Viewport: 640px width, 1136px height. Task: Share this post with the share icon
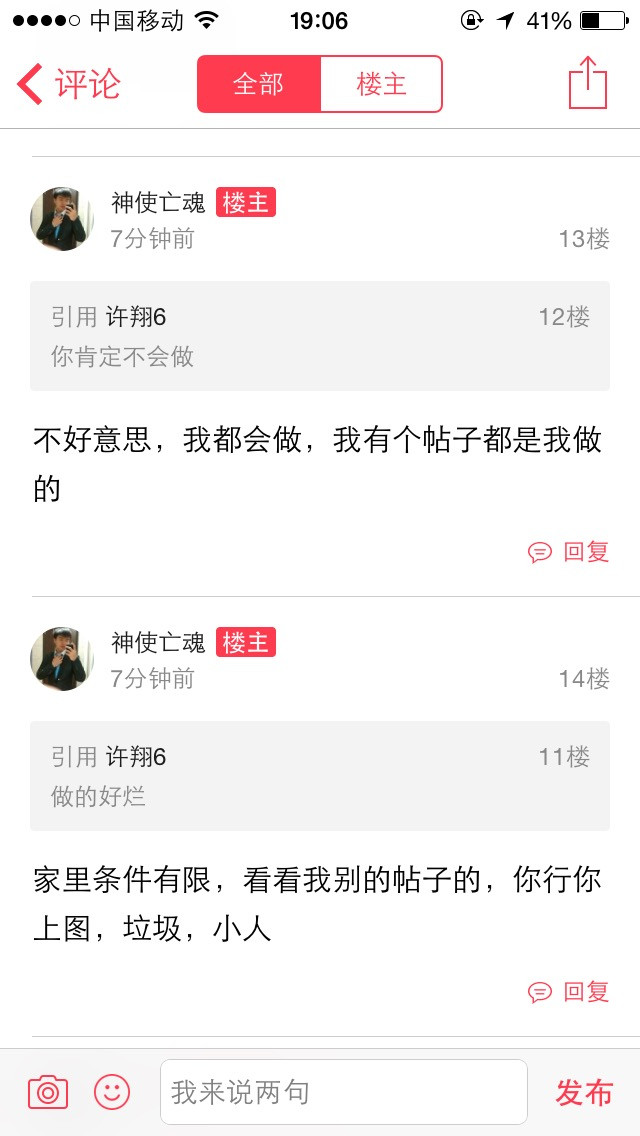coord(588,83)
